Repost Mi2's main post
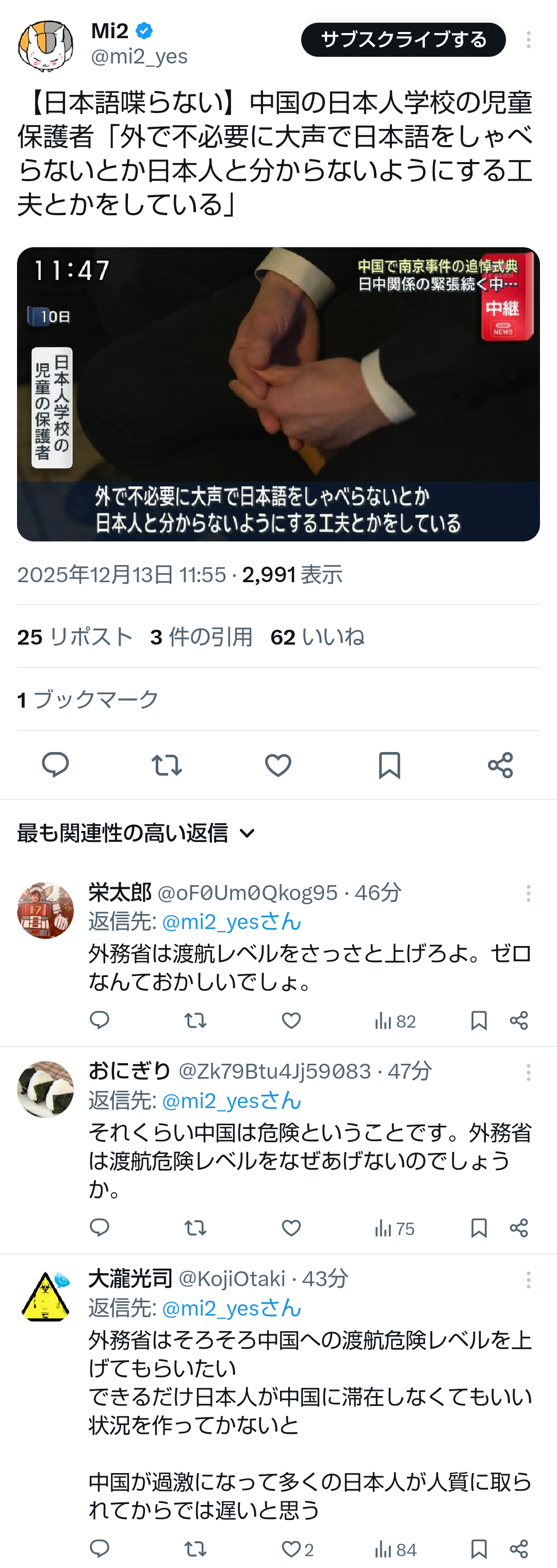Image resolution: width=557 pixels, height=1568 pixels. 167,764
